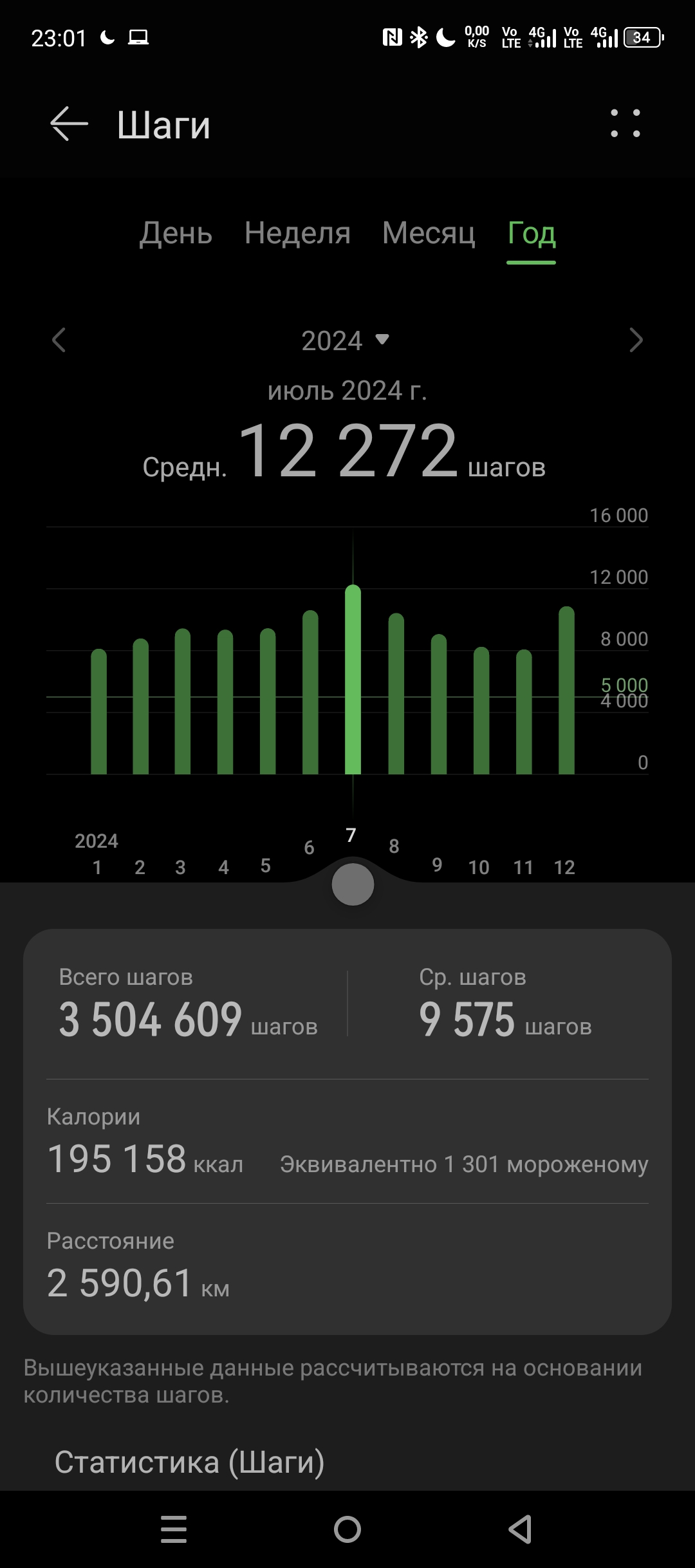Go to the next year
Screen dimensions: 695x1568
[636, 340]
